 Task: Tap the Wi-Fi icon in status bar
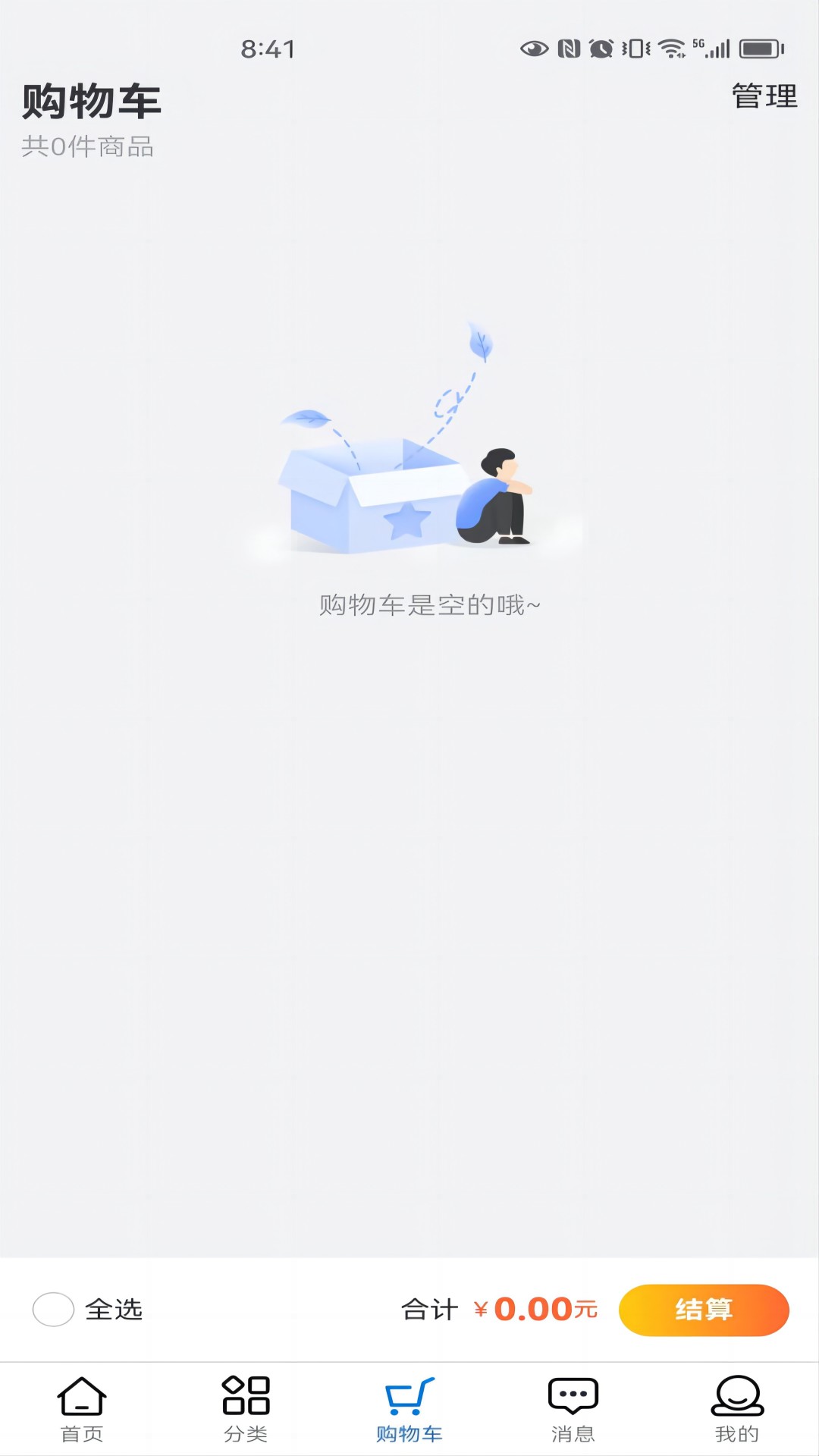[x=670, y=48]
